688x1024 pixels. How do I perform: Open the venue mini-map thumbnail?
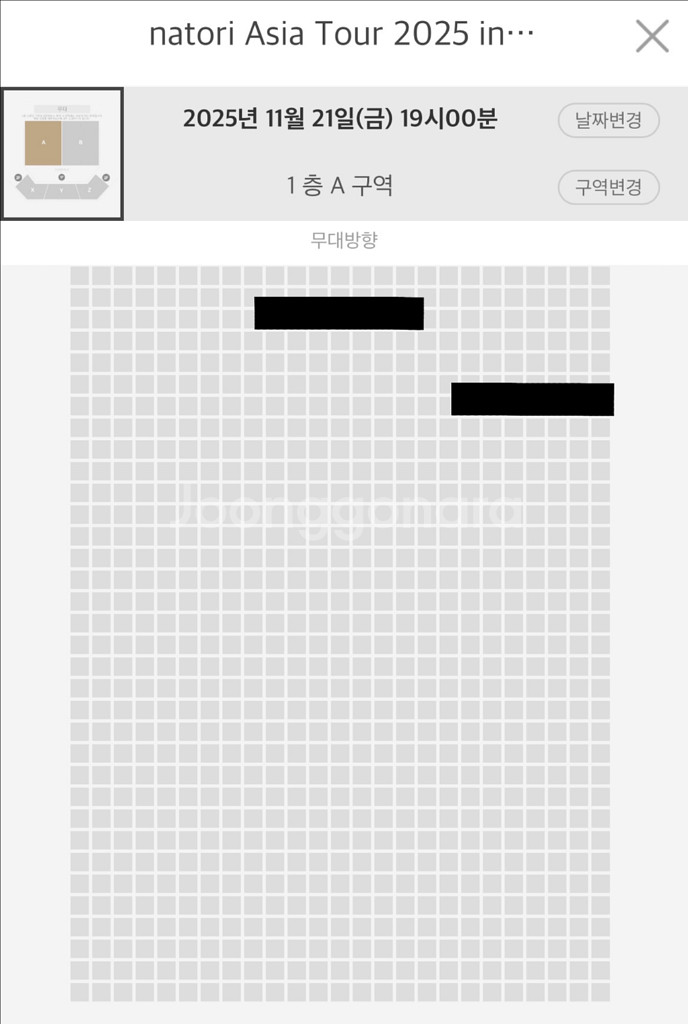pos(62,154)
